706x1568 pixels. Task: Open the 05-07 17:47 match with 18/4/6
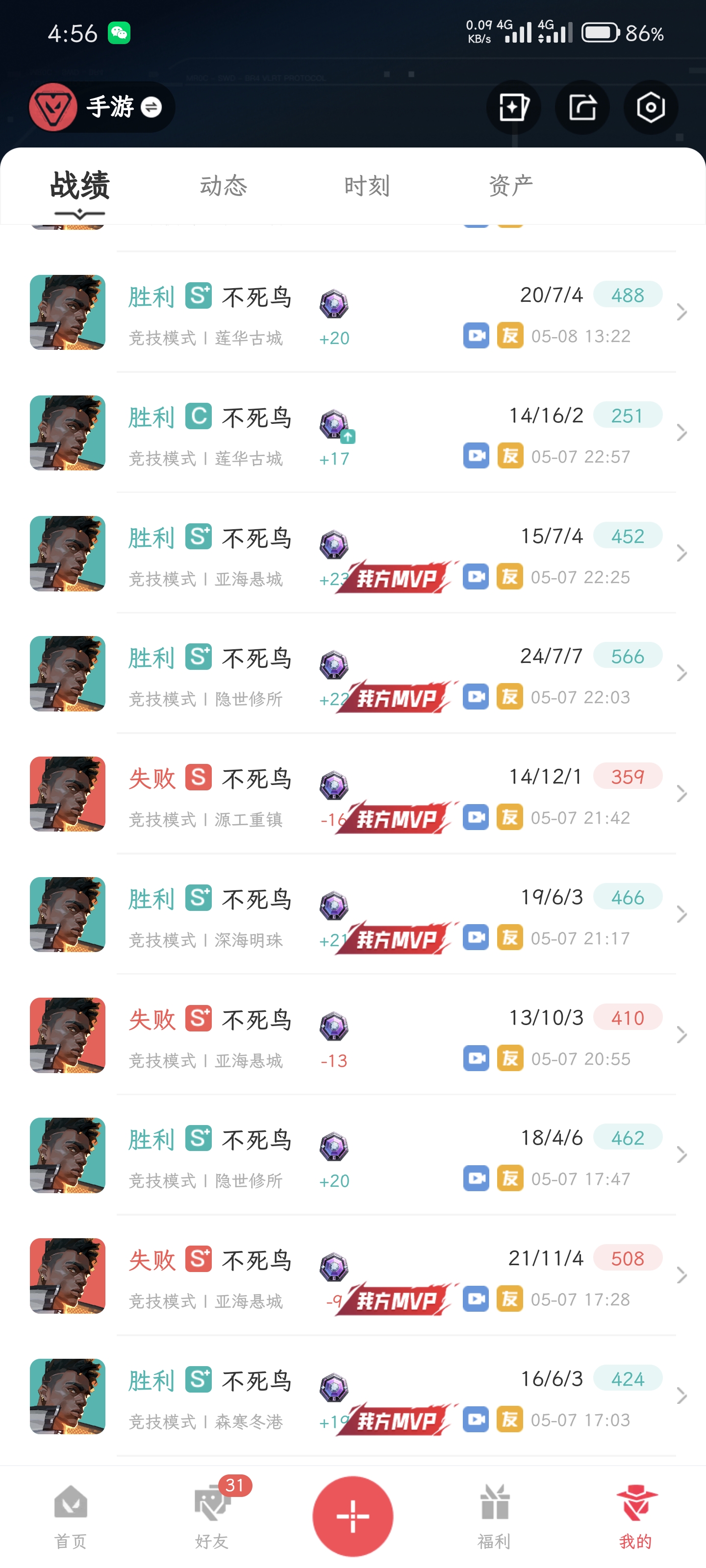(x=353, y=1155)
